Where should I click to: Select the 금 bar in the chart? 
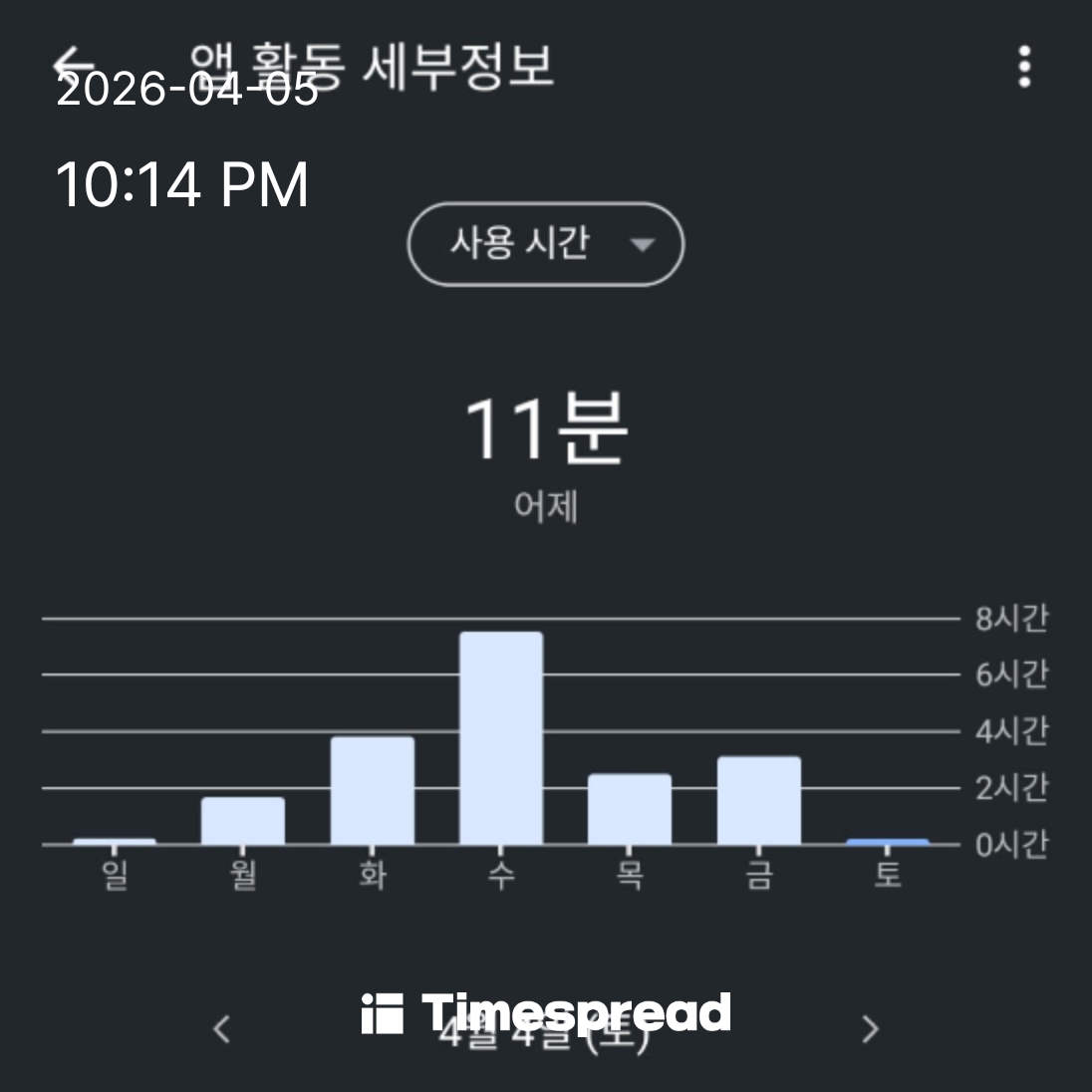click(x=758, y=800)
